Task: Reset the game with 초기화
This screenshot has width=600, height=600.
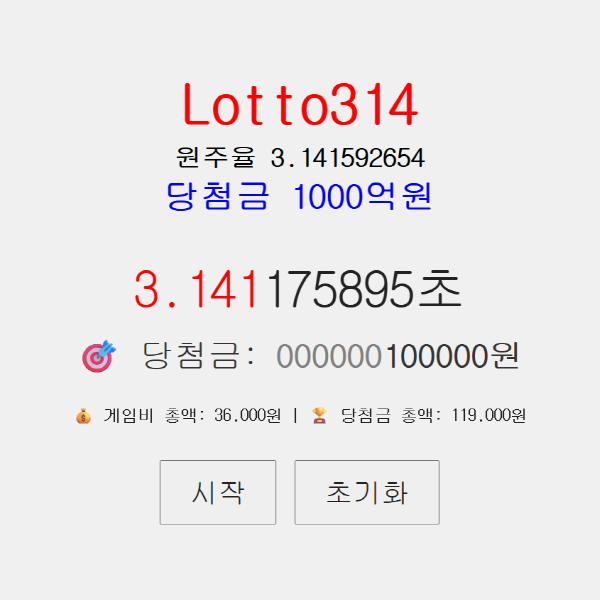Action: 367,492
